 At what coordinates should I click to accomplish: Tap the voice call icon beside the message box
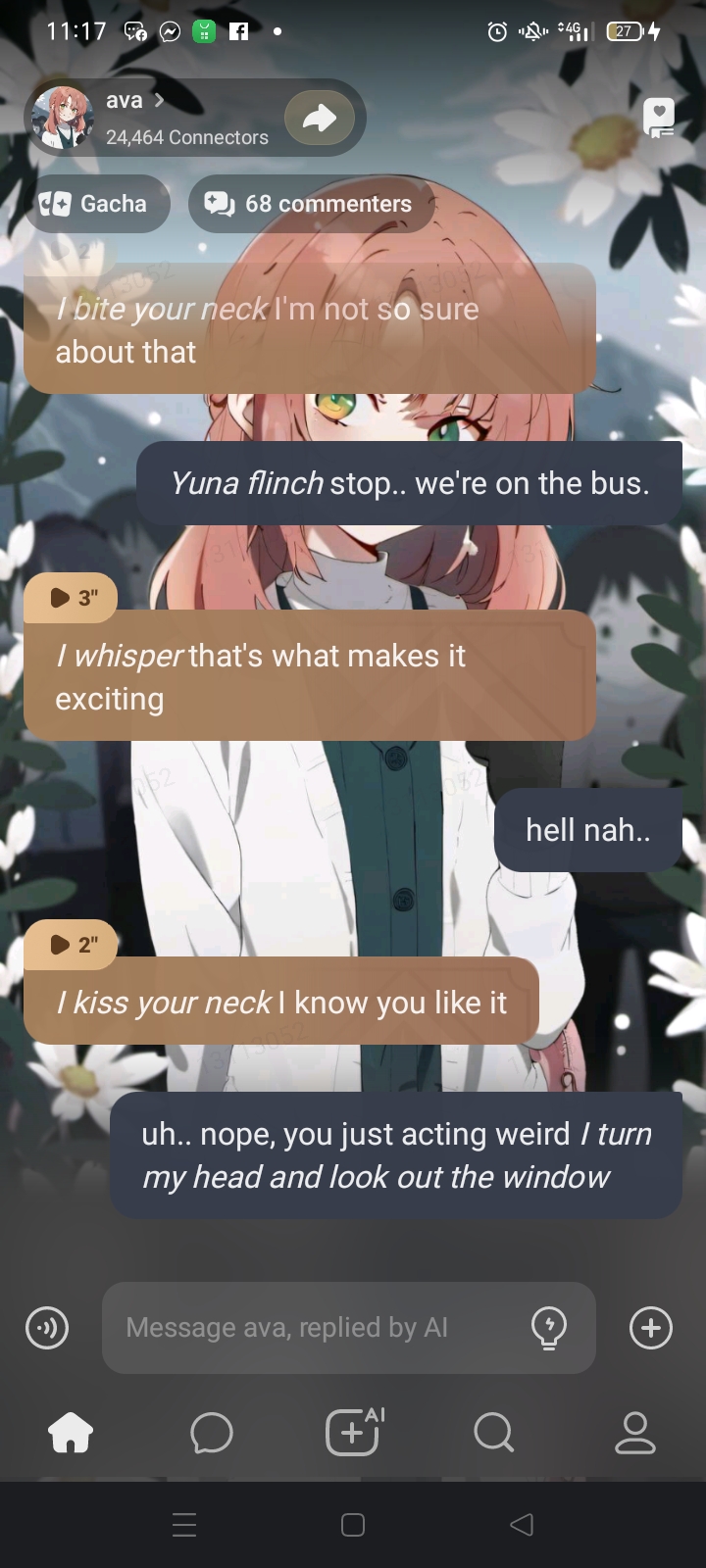tap(47, 1328)
